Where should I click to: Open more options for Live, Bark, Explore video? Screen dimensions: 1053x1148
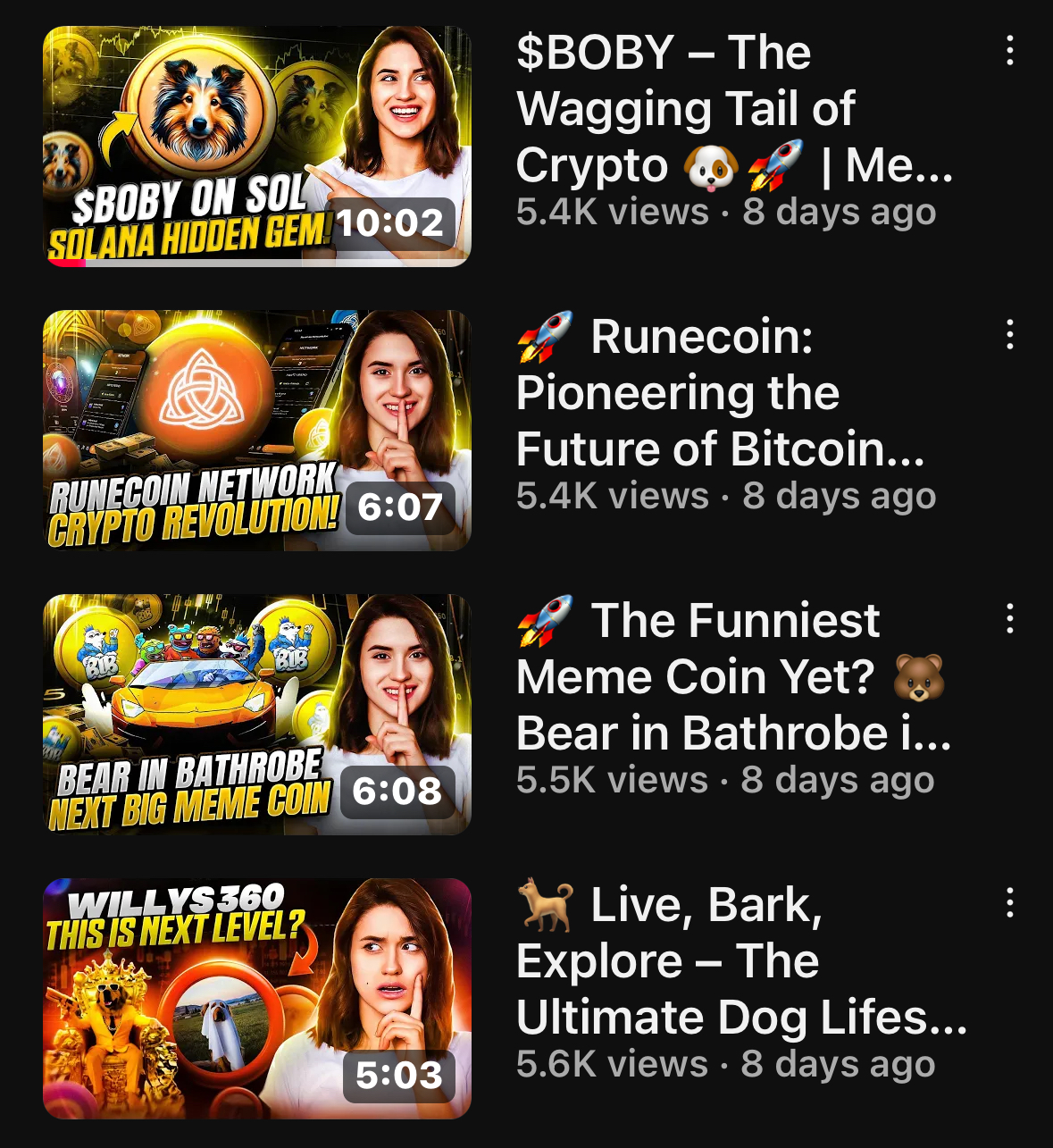[x=1009, y=903]
